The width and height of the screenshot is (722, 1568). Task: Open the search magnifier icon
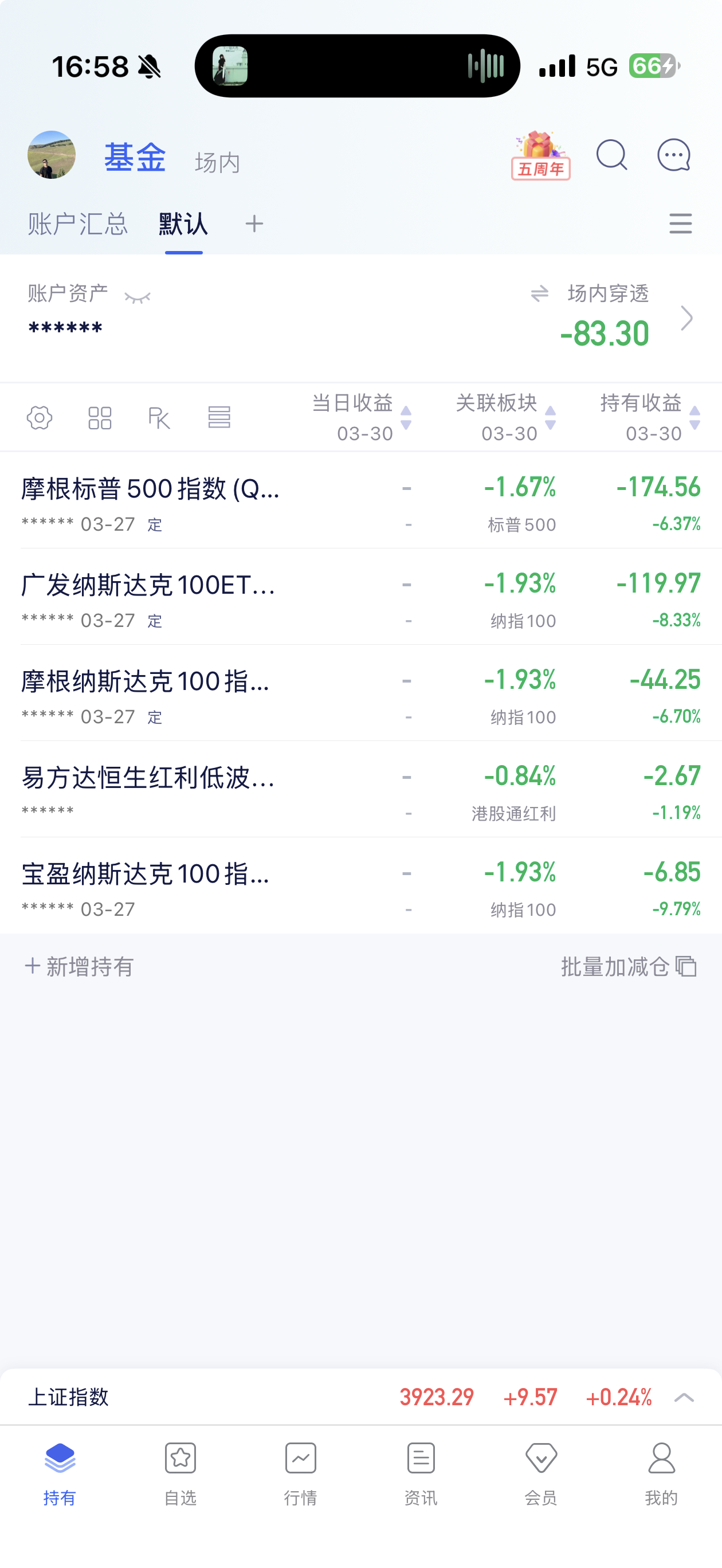(611, 155)
